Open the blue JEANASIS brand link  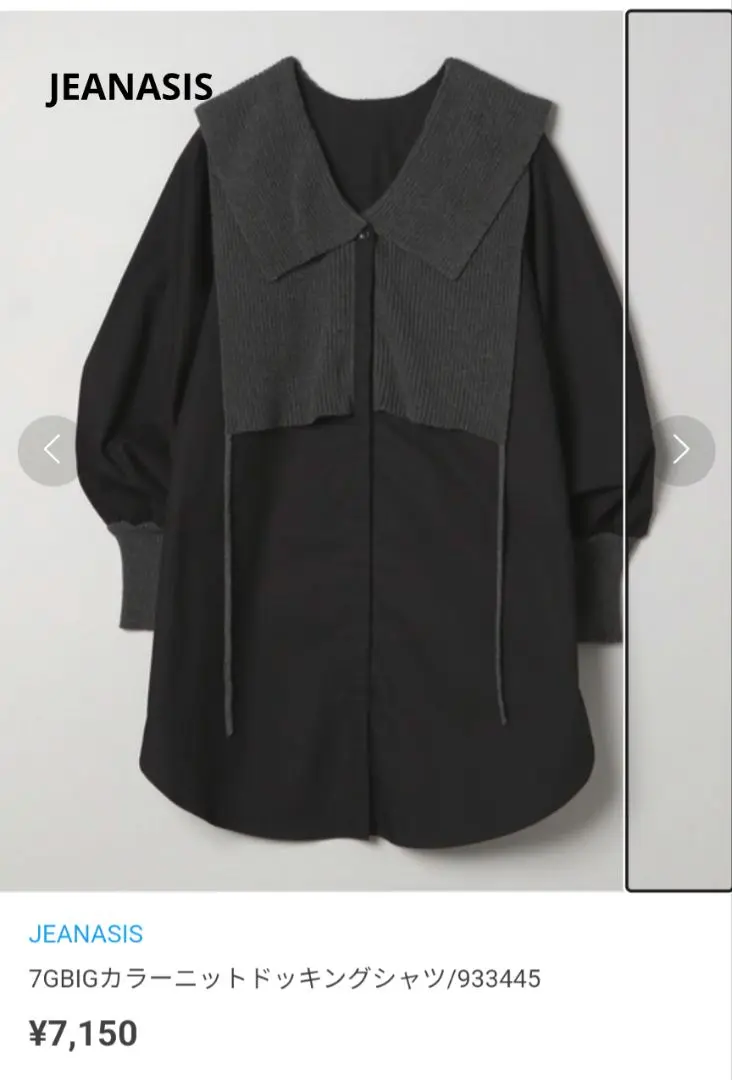86,934
